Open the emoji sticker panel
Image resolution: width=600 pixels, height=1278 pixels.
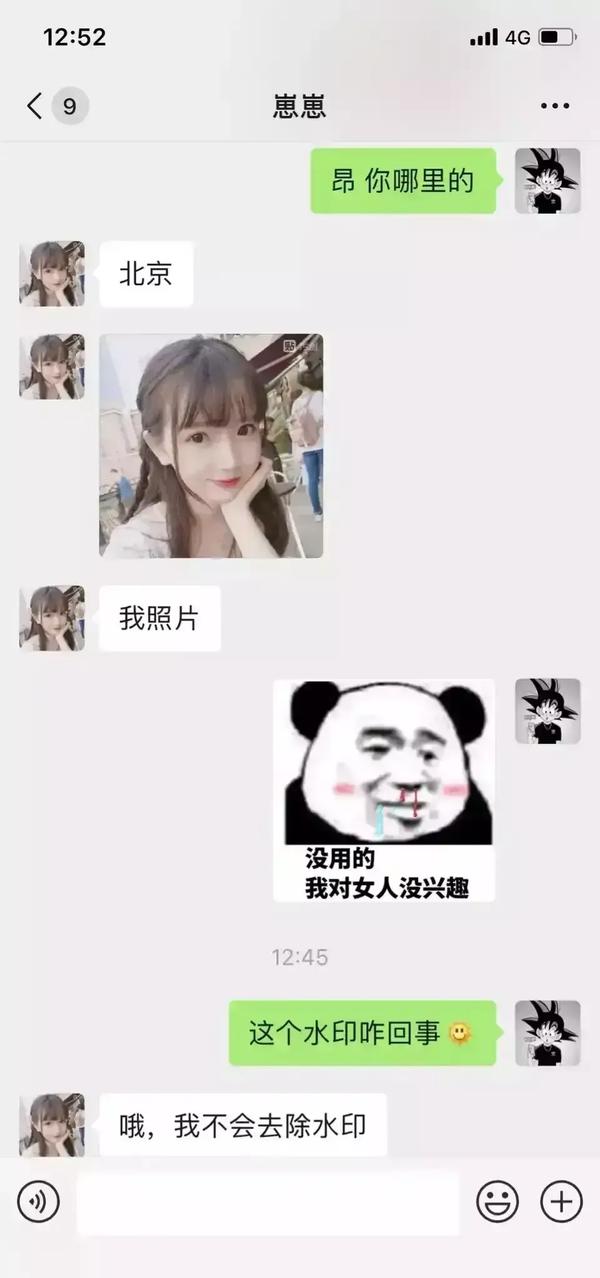pos(497,1201)
